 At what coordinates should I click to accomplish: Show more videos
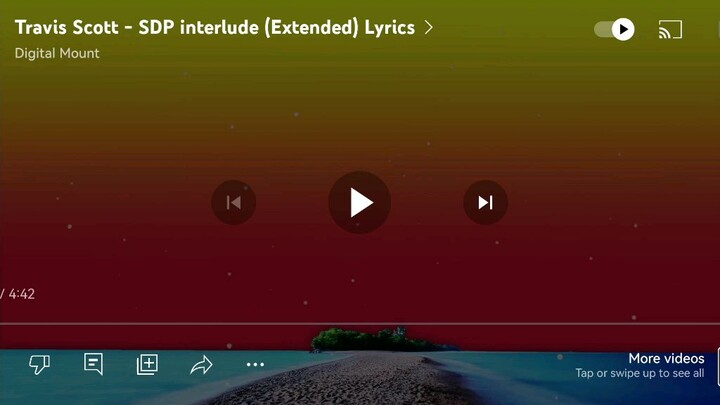tap(665, 365)
